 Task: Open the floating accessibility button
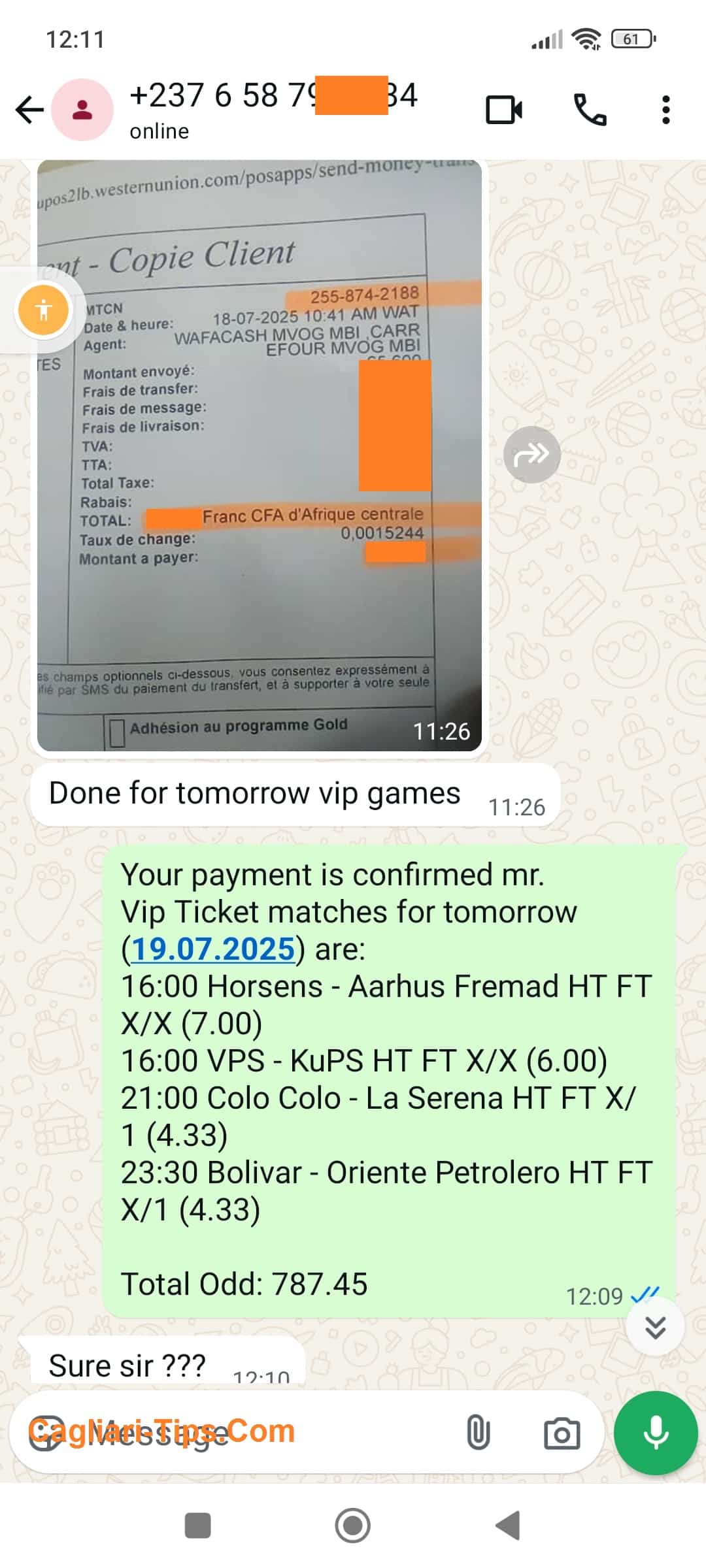point(44,310)
